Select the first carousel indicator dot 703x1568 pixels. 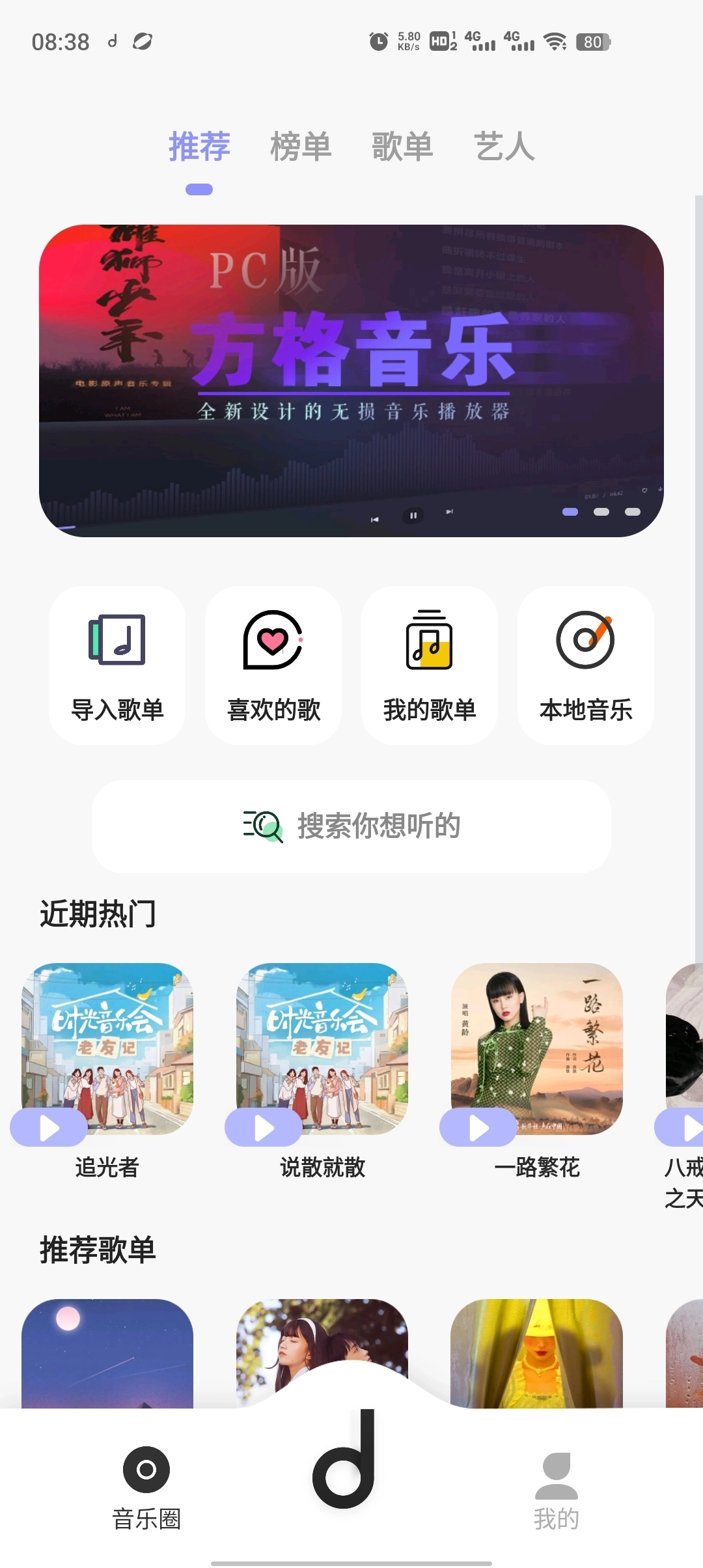coord(570,512)
